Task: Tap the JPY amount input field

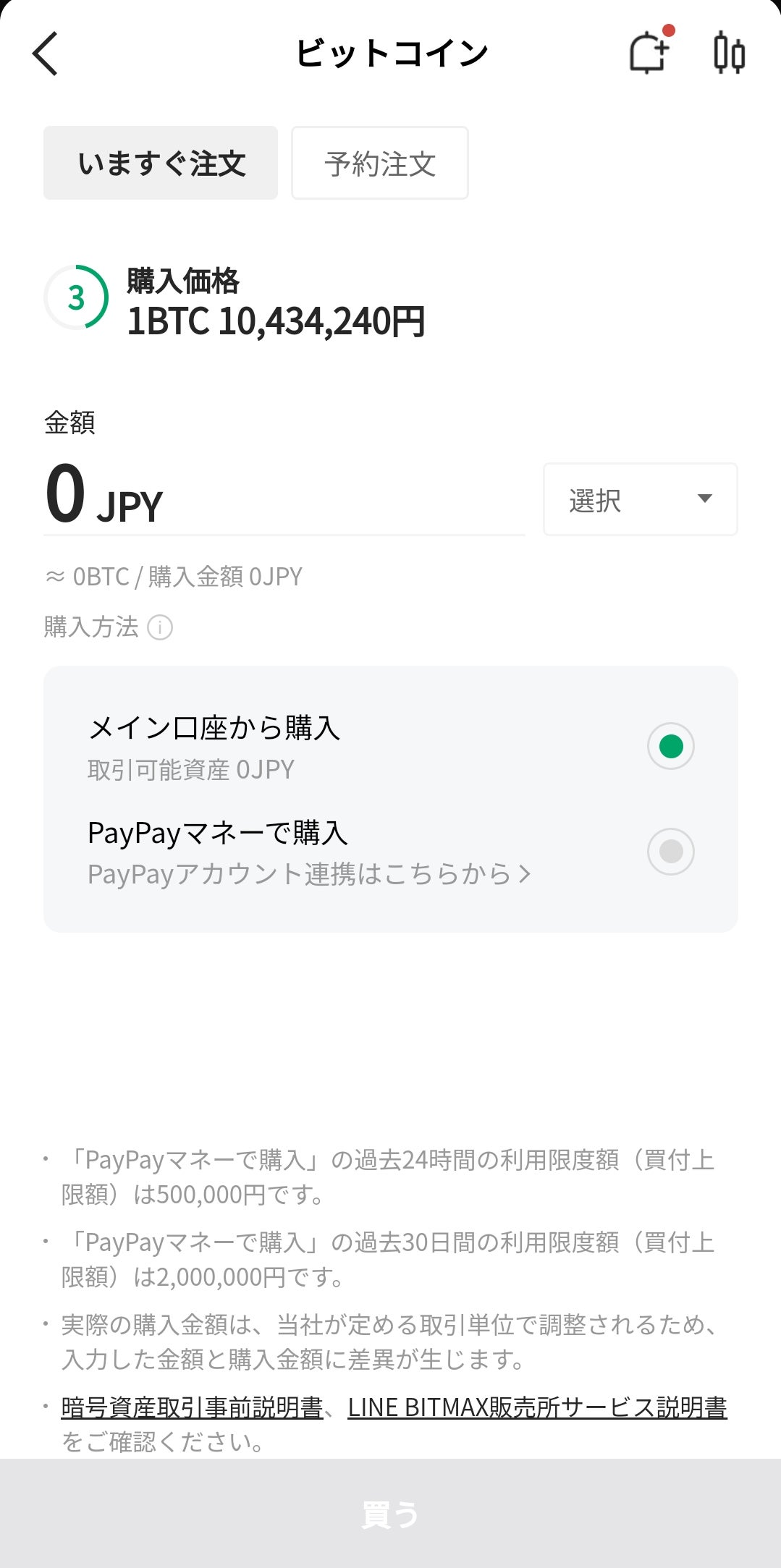Action: coord(282,498)
